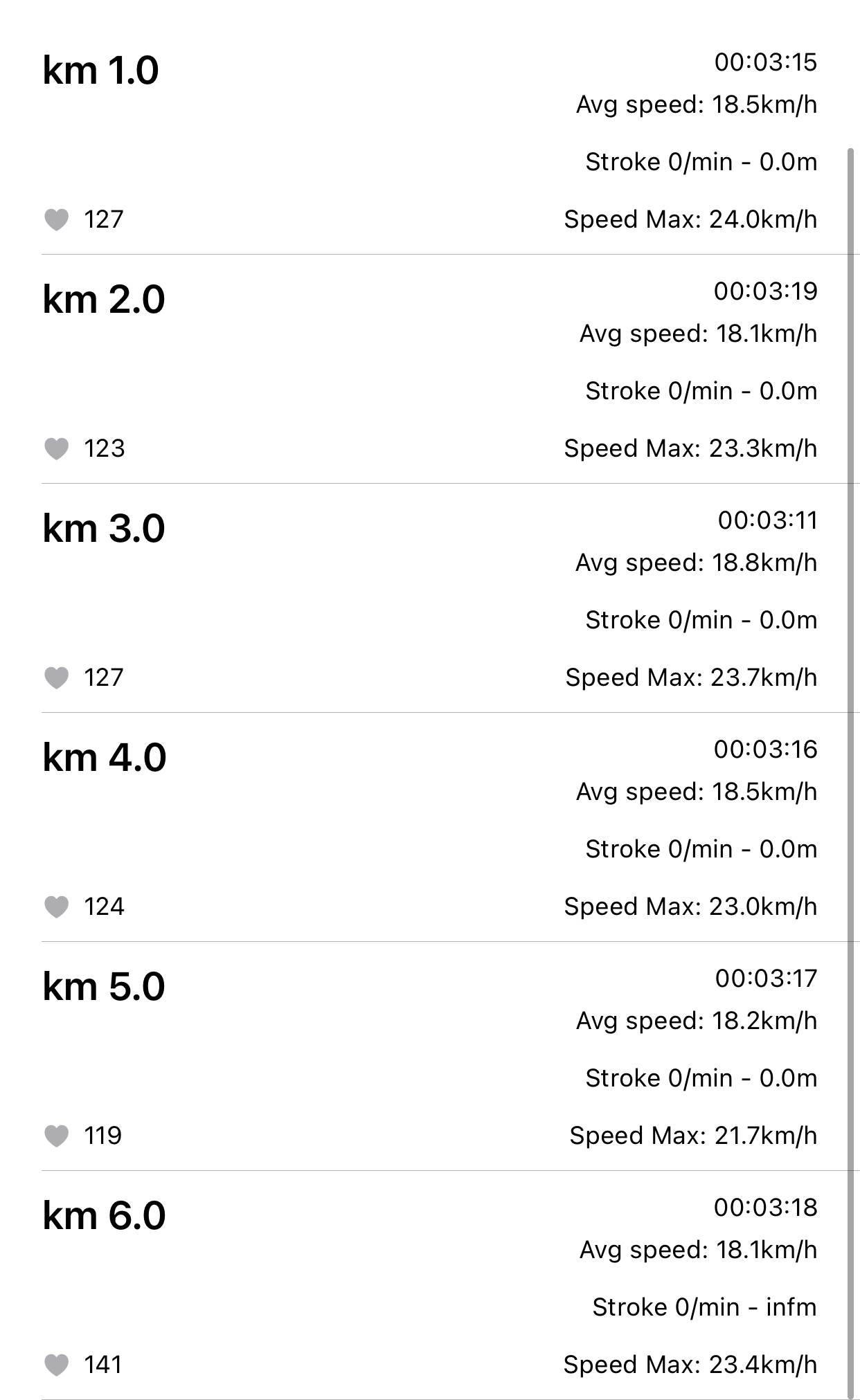Select the km 2.0 split entry
The image size is (860, 1400).
click(429, 370)
